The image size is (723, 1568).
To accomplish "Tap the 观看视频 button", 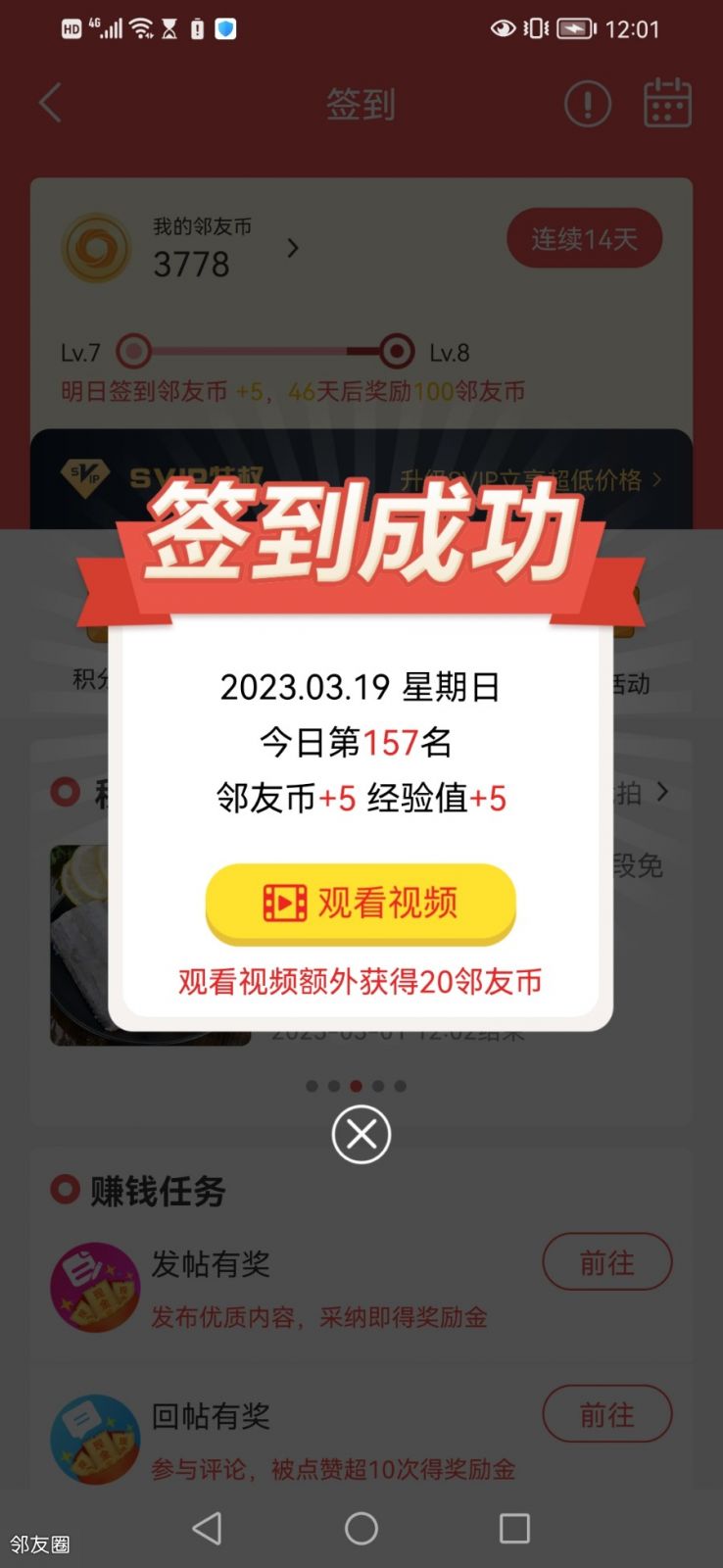I will point(361,903).
